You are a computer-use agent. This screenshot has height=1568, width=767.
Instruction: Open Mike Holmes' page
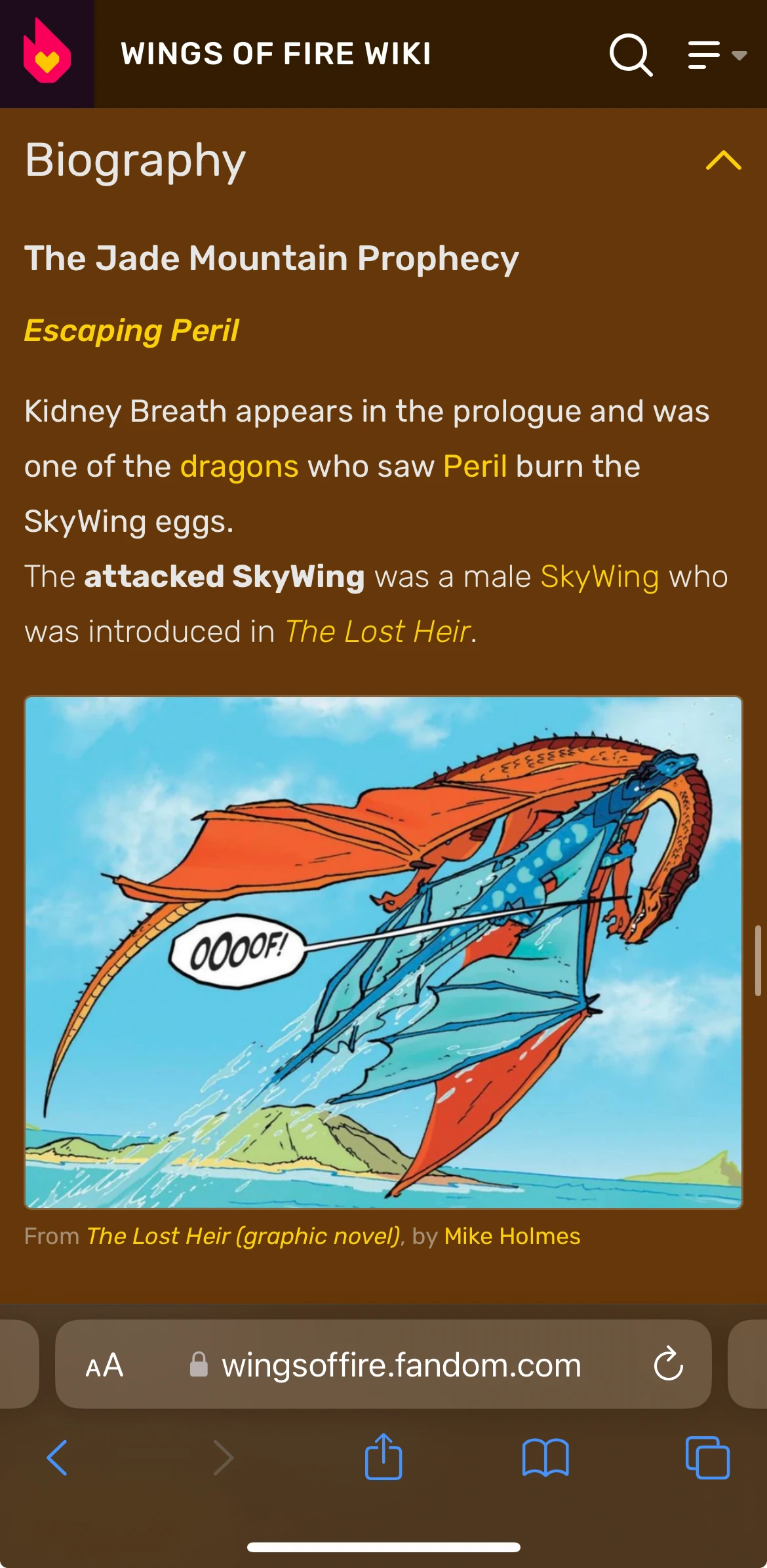point(512,1236)
